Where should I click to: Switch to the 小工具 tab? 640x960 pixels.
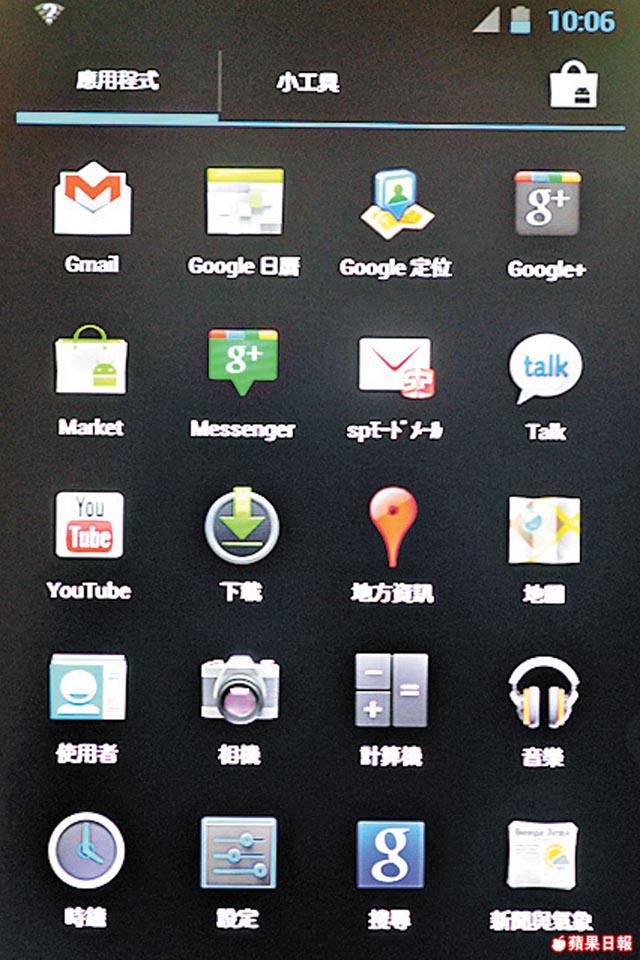click(x=307, y=83)
